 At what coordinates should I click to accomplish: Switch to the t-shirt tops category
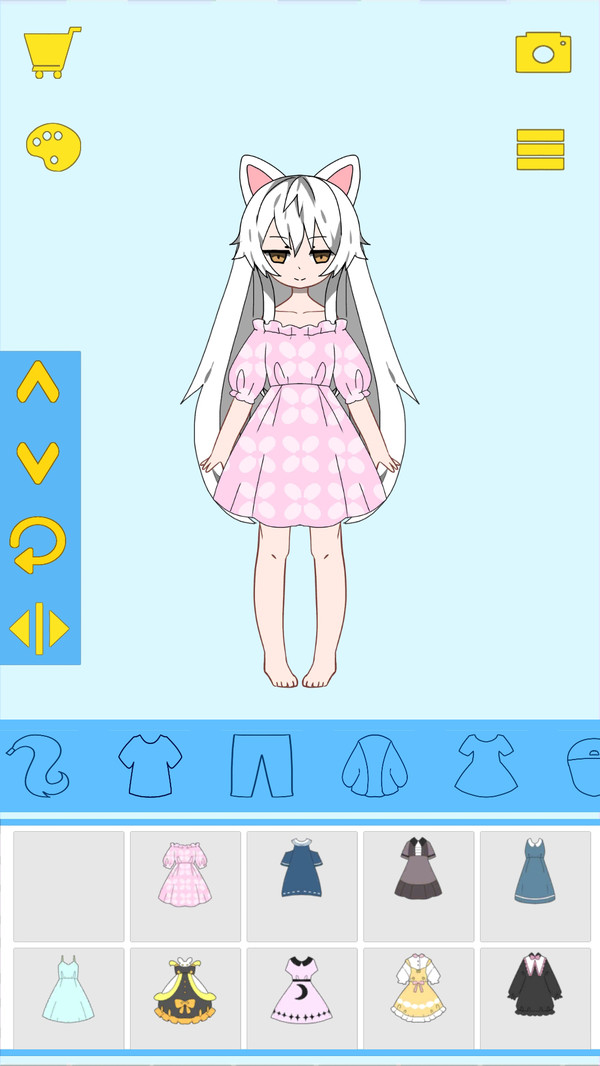150,766
